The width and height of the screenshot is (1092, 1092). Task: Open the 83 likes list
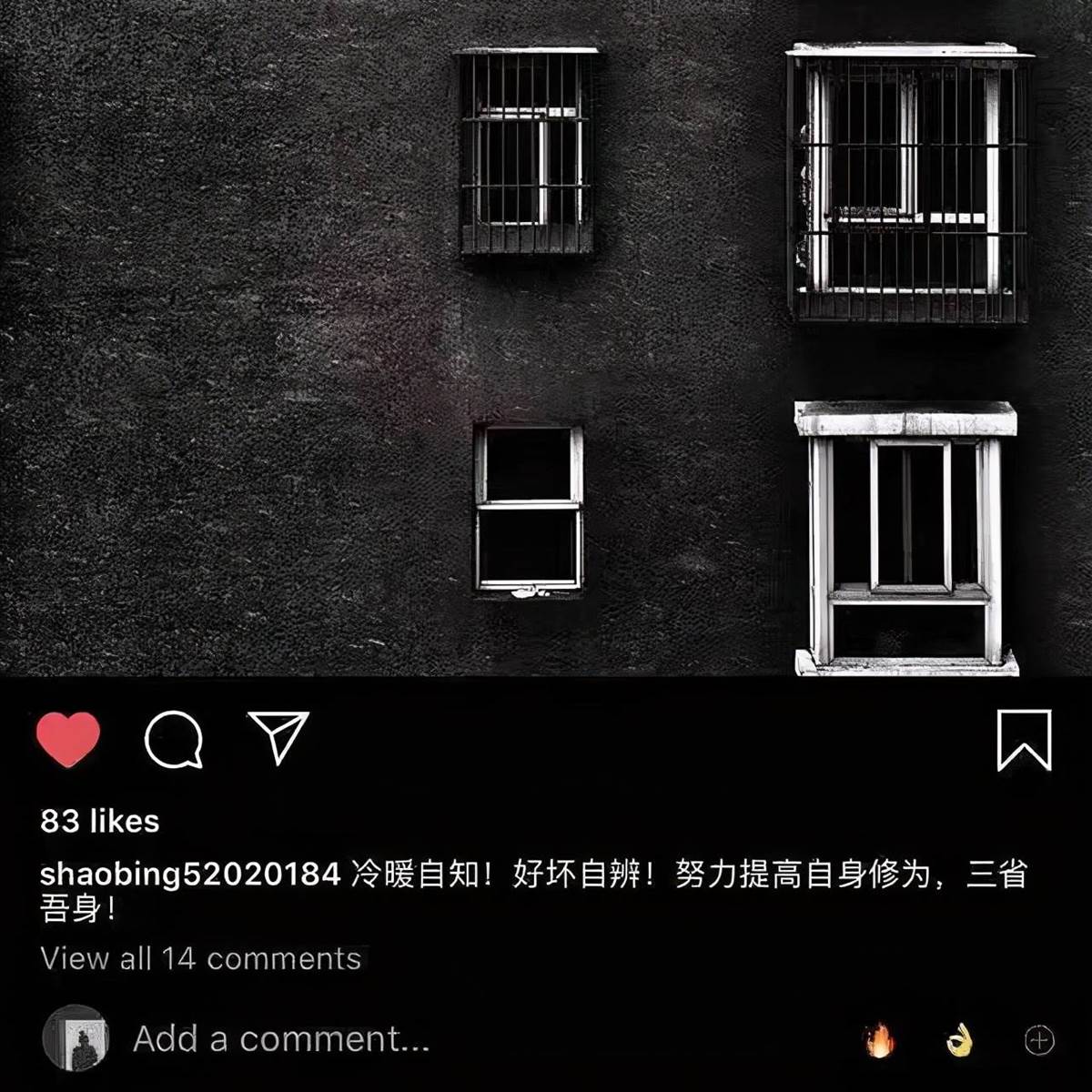pyautogui.click(x=100, y=822)
